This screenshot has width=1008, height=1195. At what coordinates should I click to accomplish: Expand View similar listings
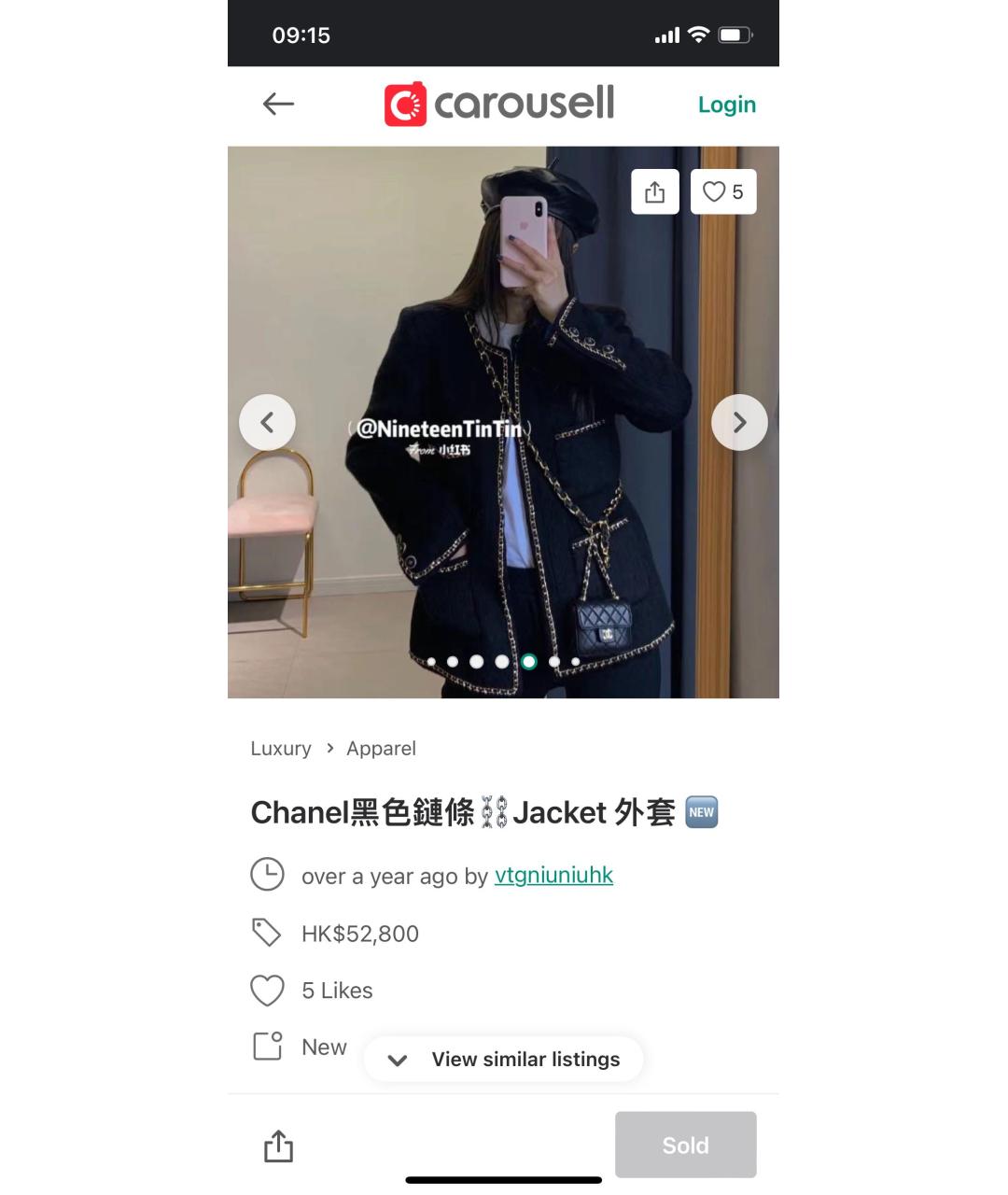(504, 1060)
